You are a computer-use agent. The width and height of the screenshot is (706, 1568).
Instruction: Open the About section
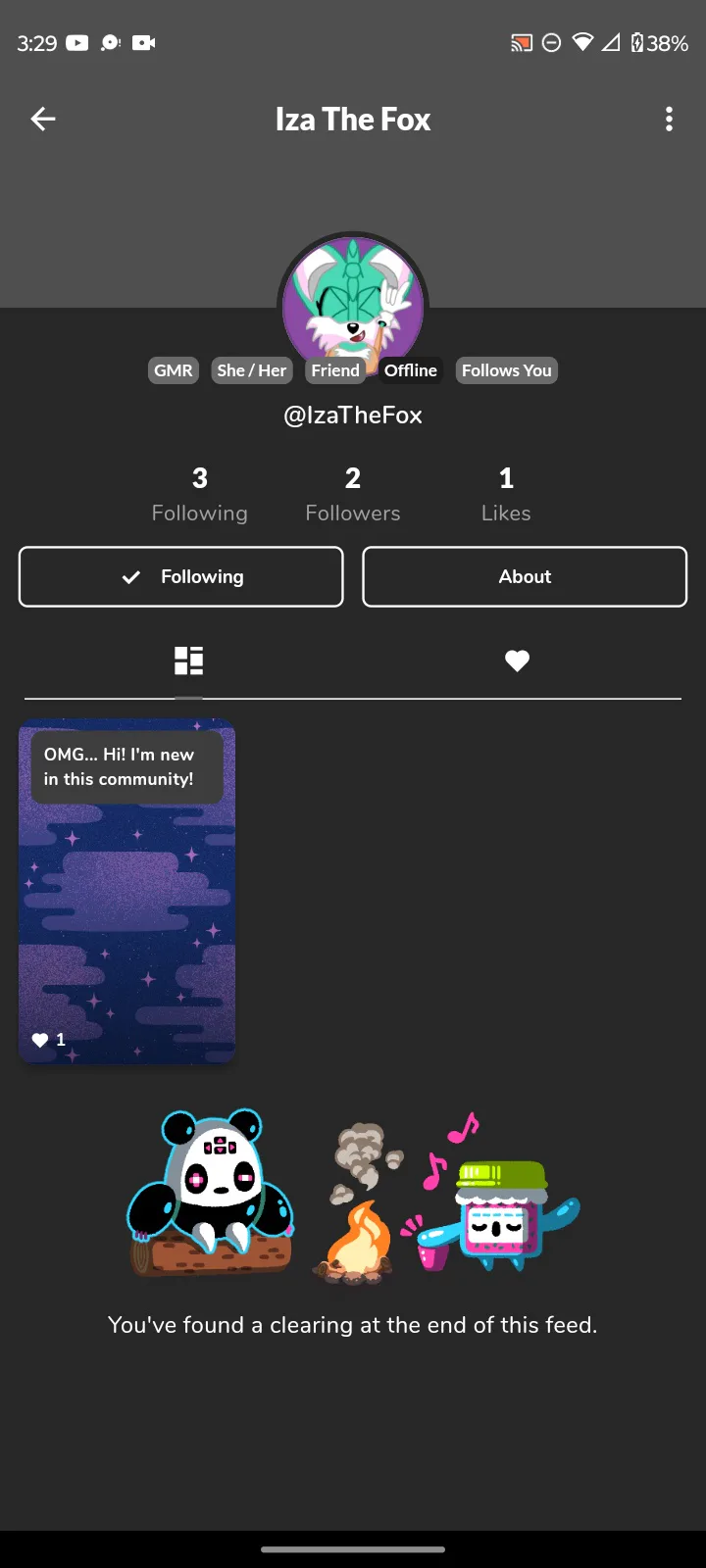click(x=525, y=577)
